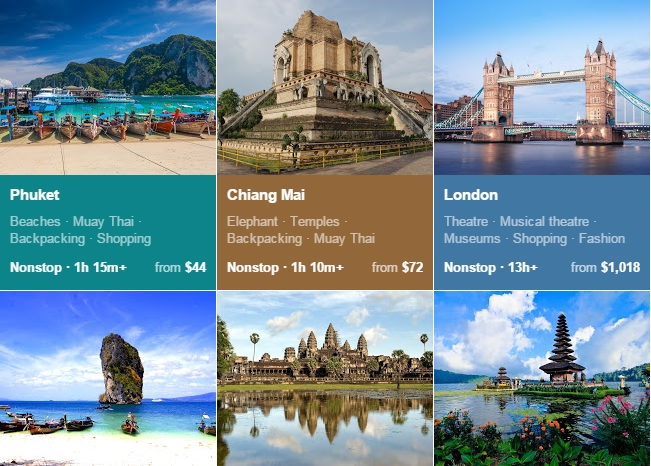The width and height of the screenshot is (651, 466).
Task: Open the Phuket destination card
Action: click(x=108, y=145)
